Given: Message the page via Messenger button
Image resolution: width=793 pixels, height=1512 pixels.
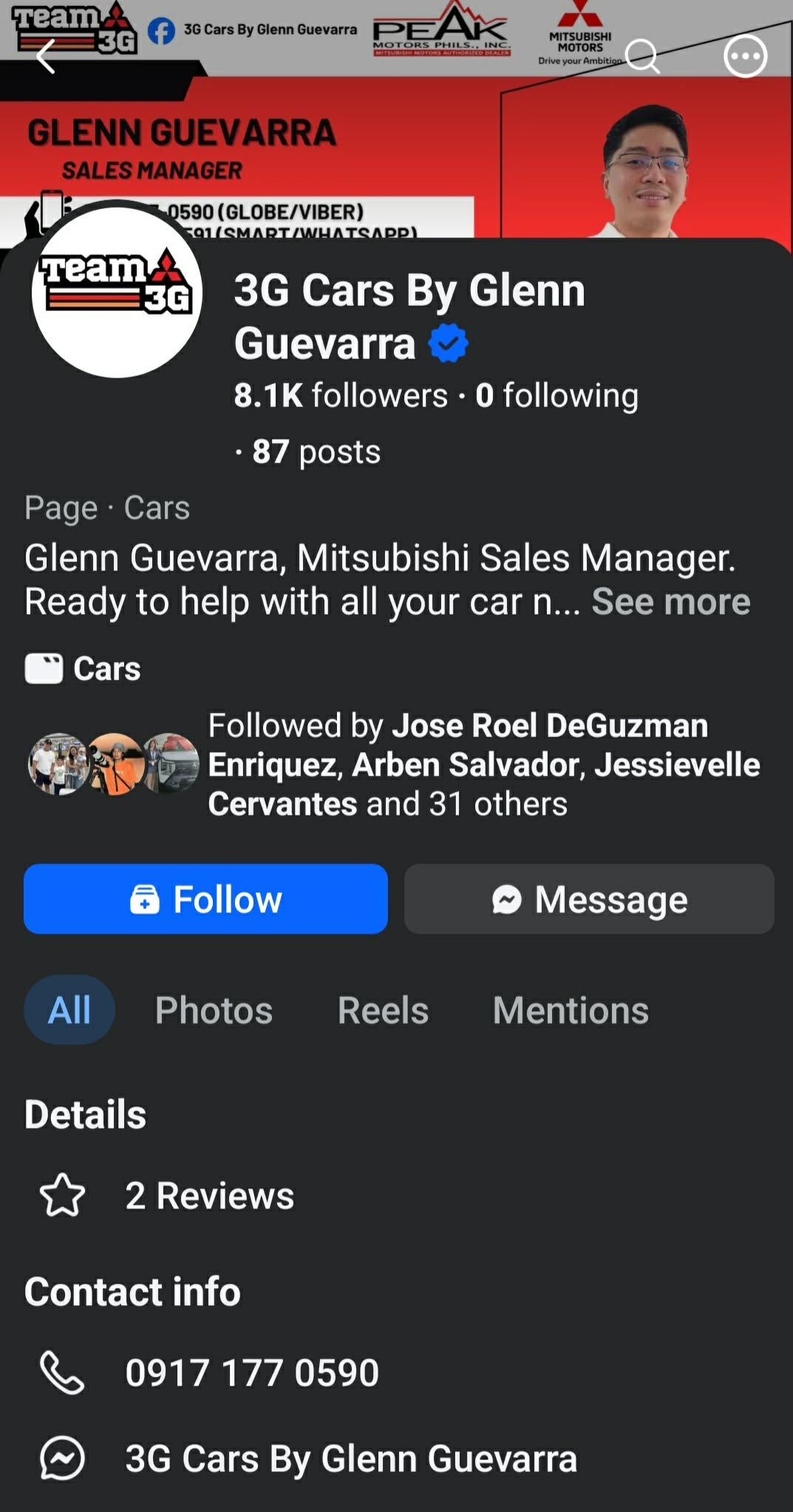Looking at the screenshot, I should [589, 899].
